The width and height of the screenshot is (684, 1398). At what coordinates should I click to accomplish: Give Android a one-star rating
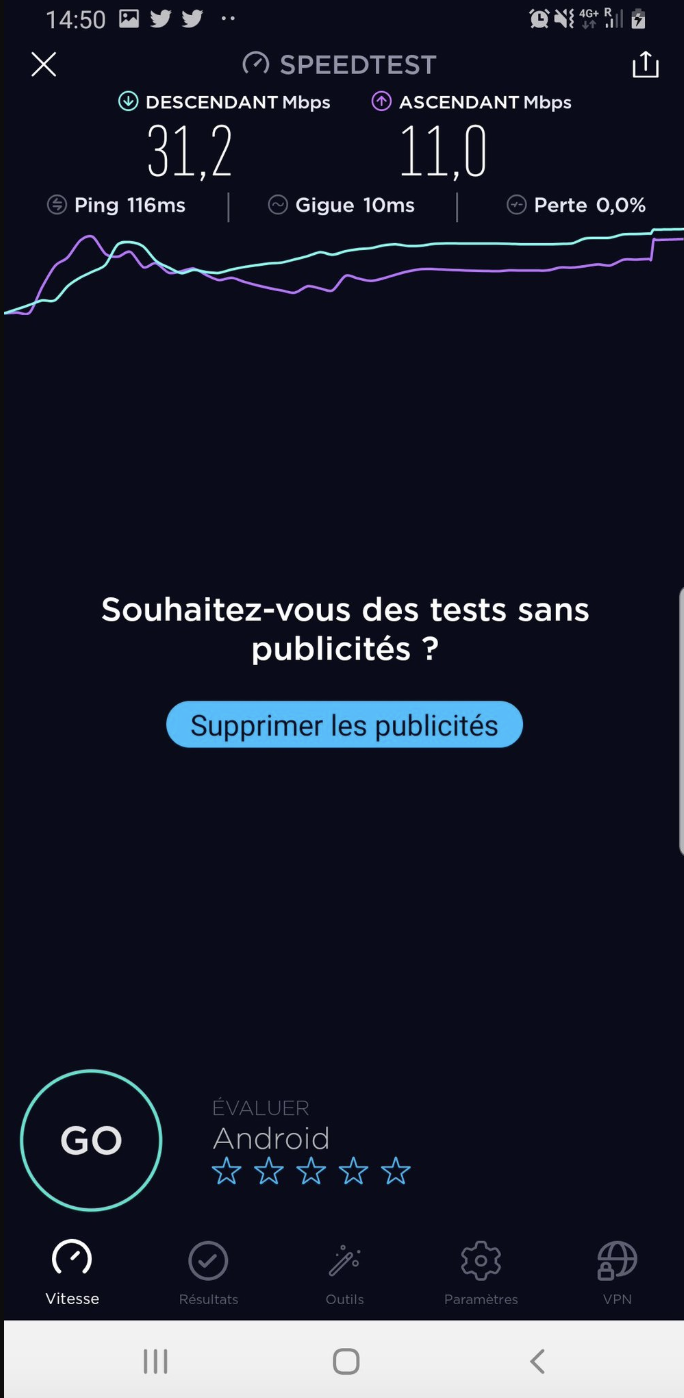pos(227,1172)
